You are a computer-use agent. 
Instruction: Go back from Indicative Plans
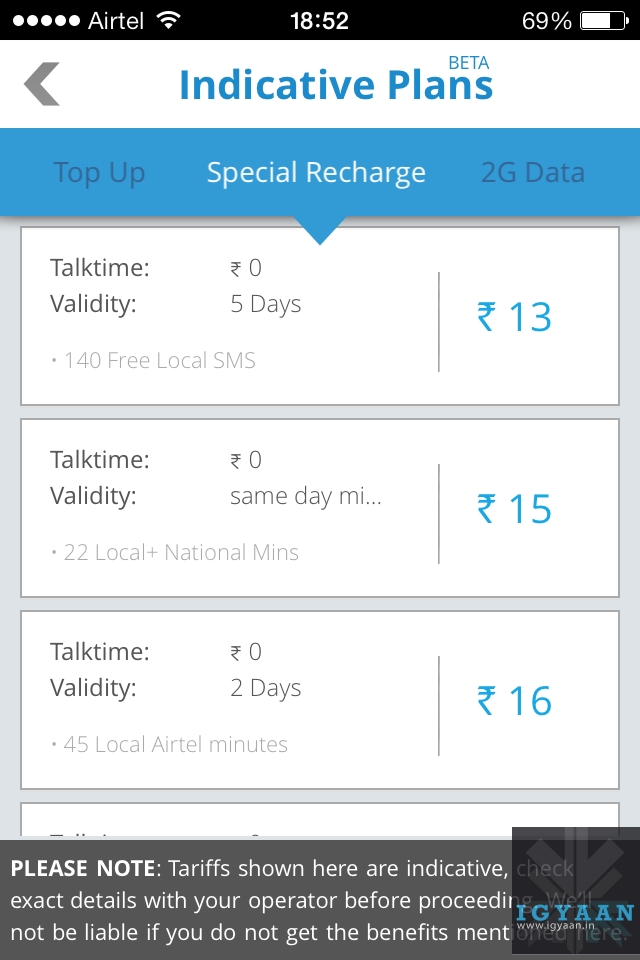click(42, 84)
